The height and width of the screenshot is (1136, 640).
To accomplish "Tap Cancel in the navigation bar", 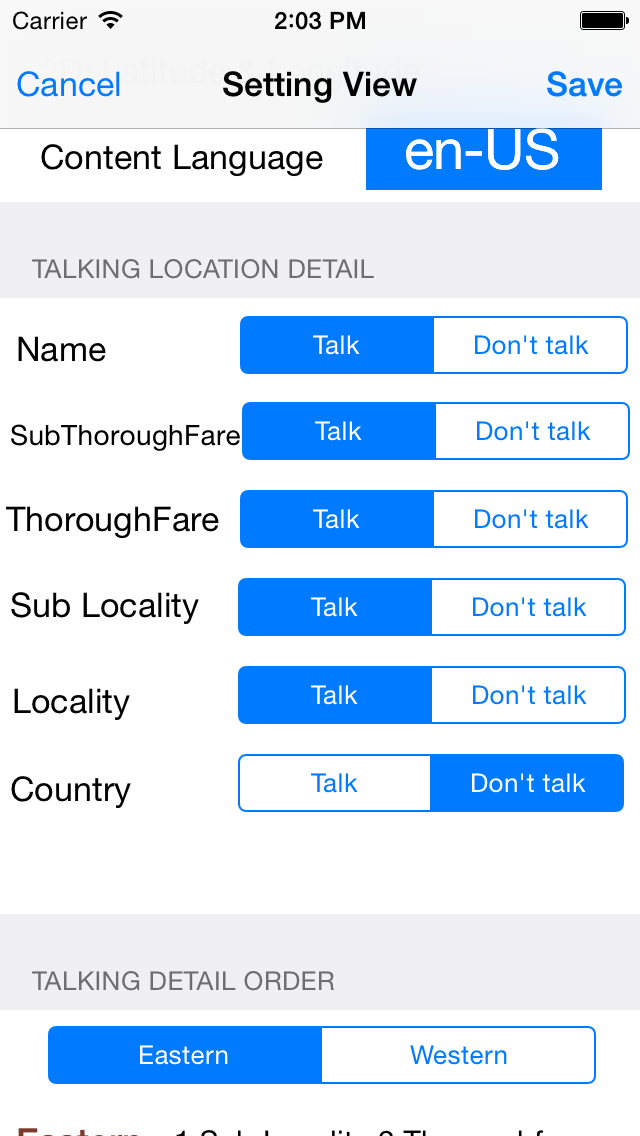I will 68,85.
